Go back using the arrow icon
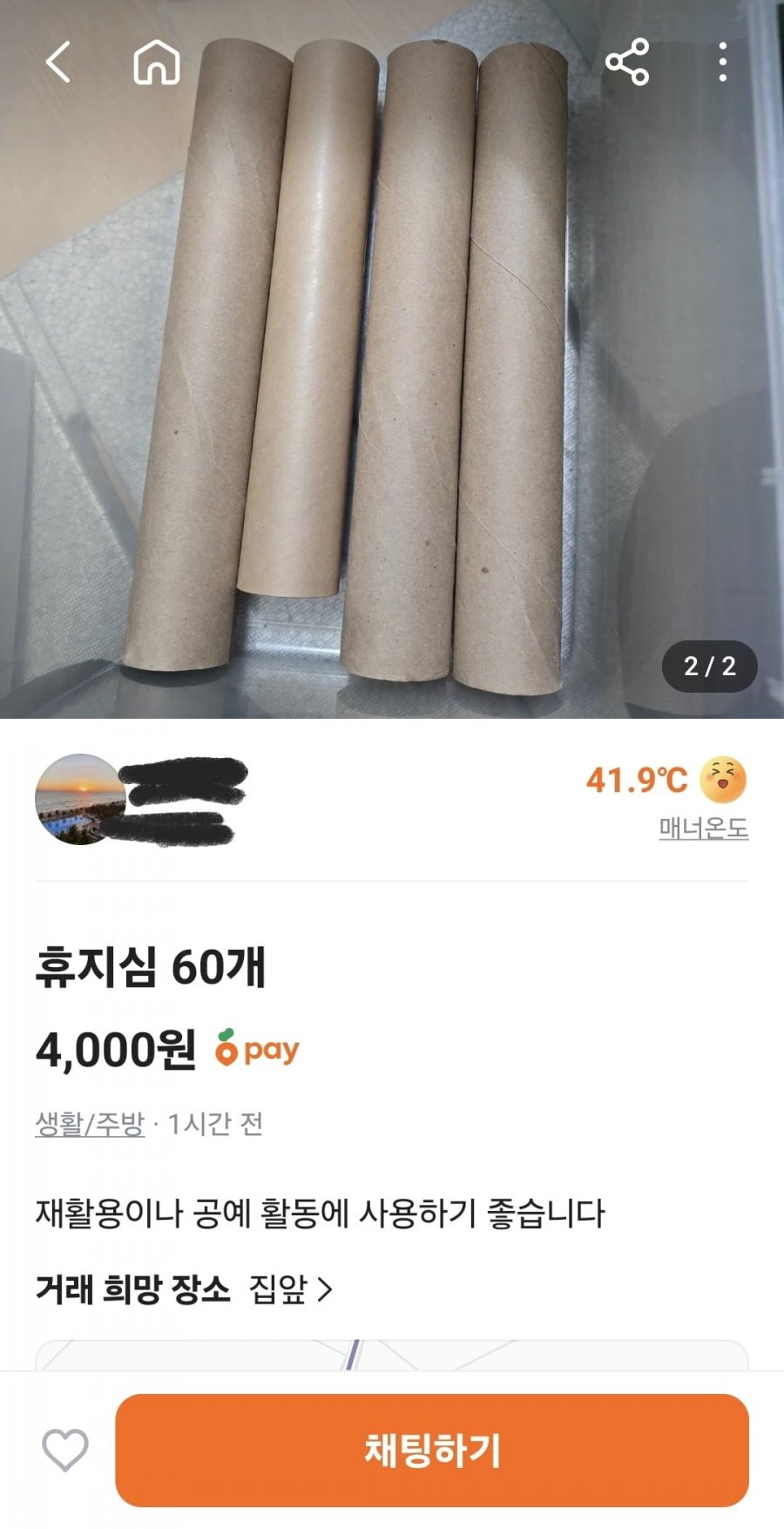The image size is (784, 1529). (57, 63)
